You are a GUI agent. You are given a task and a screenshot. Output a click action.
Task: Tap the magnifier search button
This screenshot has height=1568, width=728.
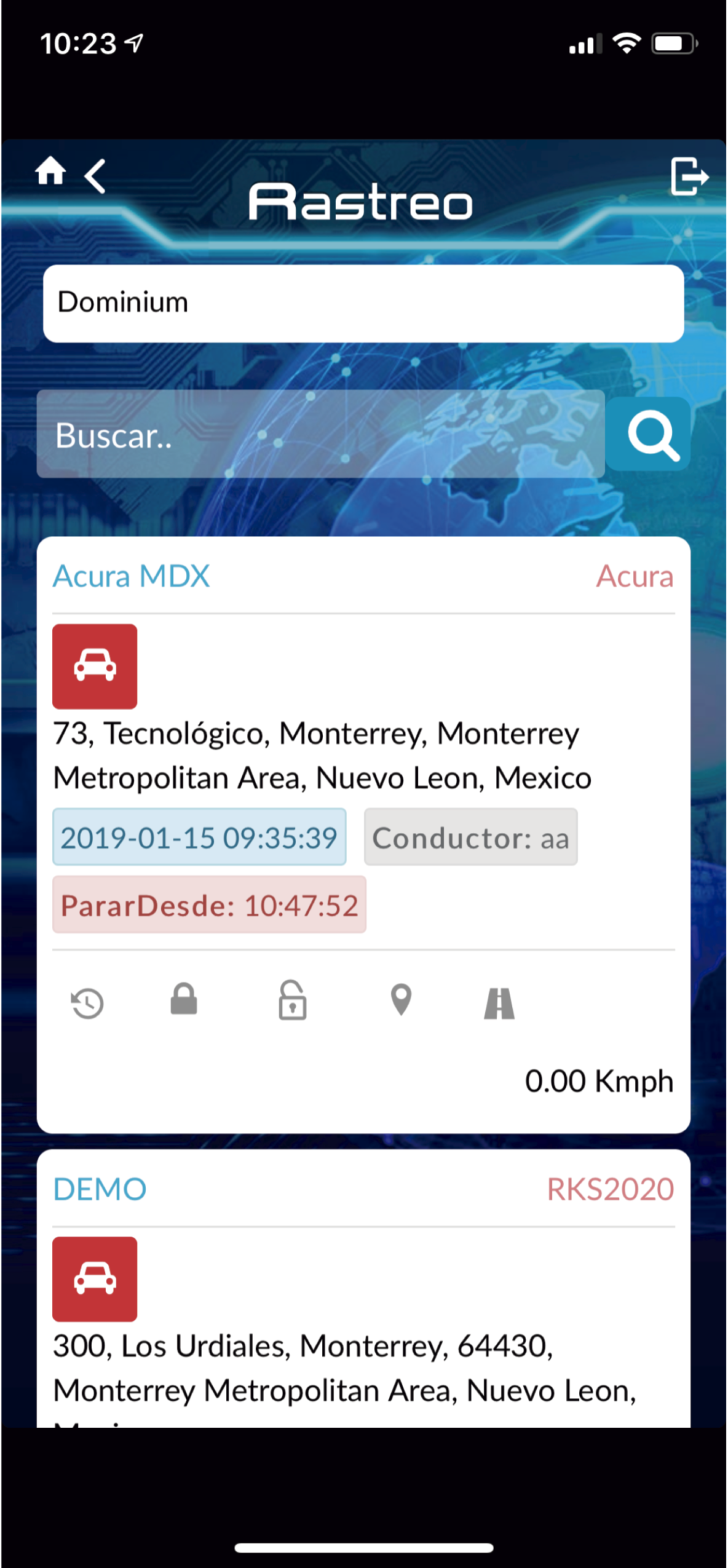(652, 435)
